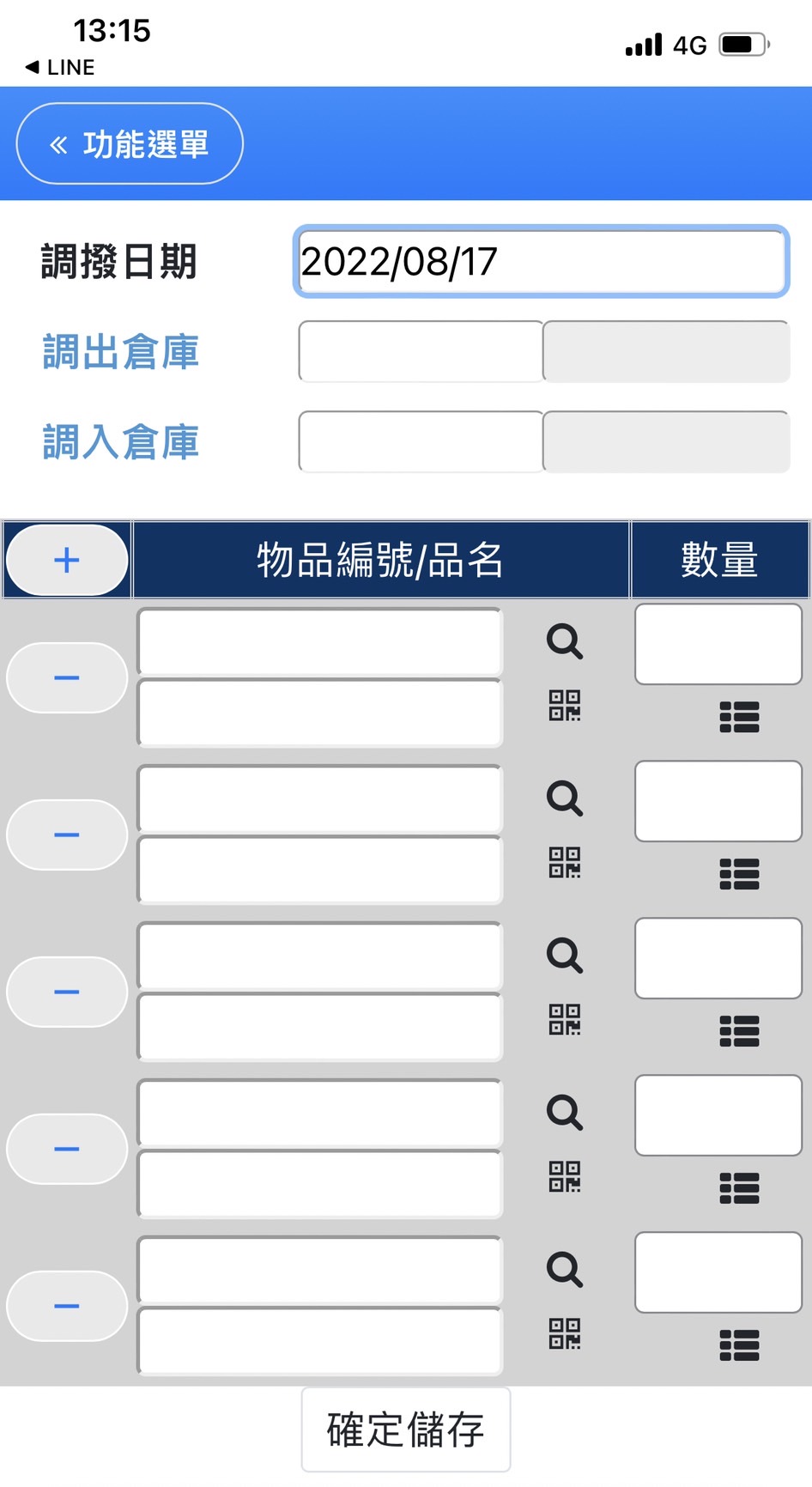Search item in the third row

pos(565,956)
